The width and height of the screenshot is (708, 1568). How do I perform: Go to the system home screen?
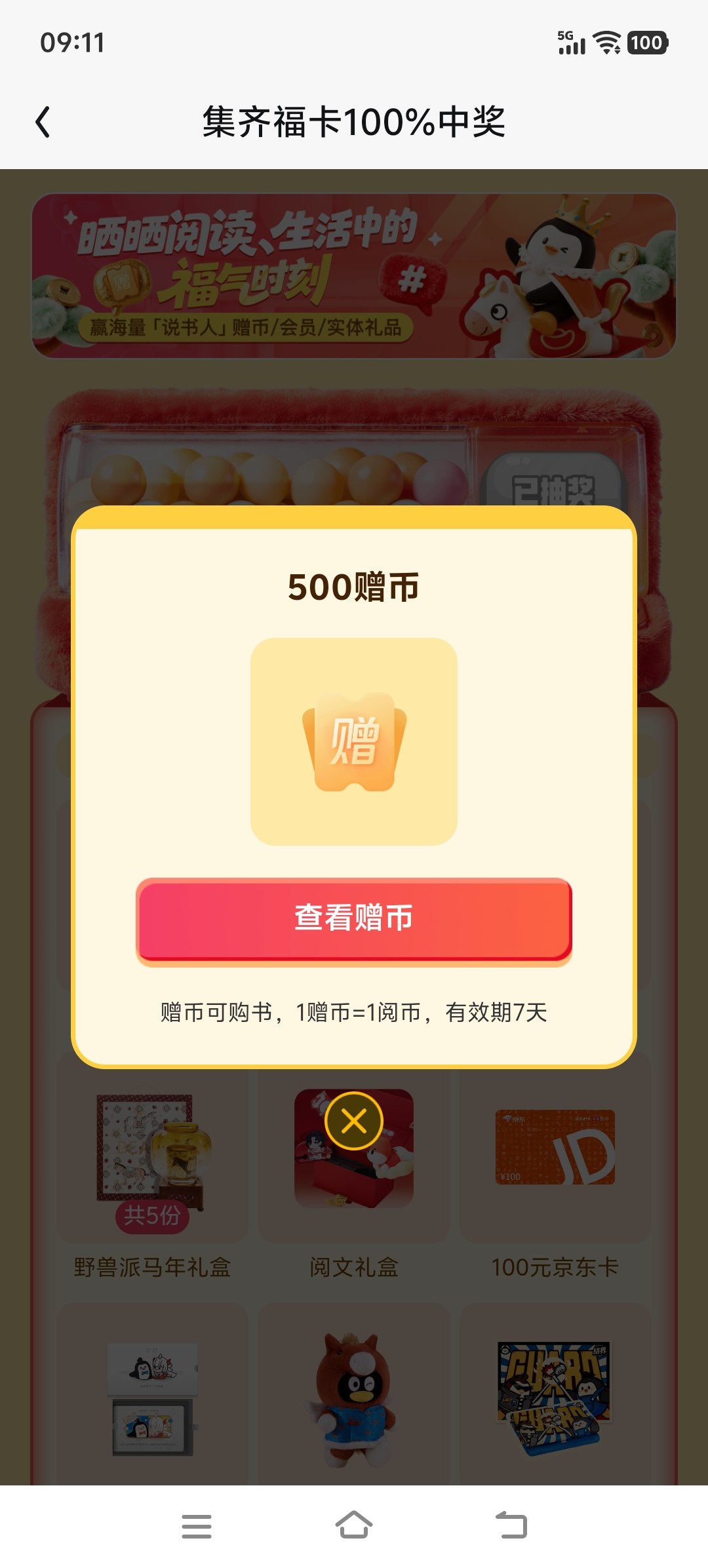[354, 1525]
